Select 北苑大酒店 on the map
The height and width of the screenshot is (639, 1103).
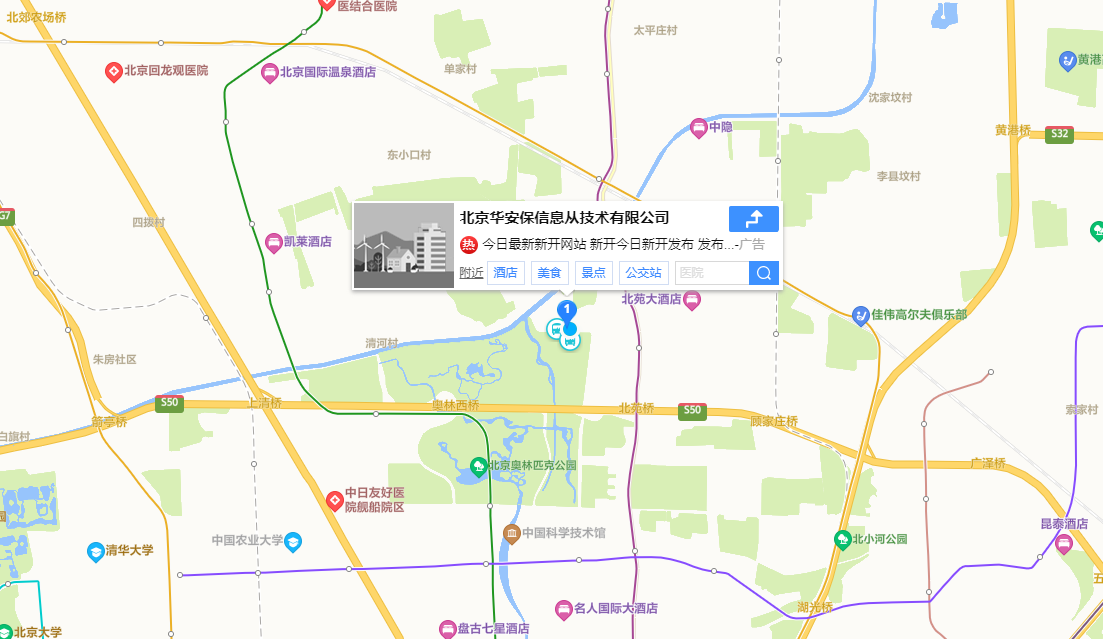[x=692, y=299]
